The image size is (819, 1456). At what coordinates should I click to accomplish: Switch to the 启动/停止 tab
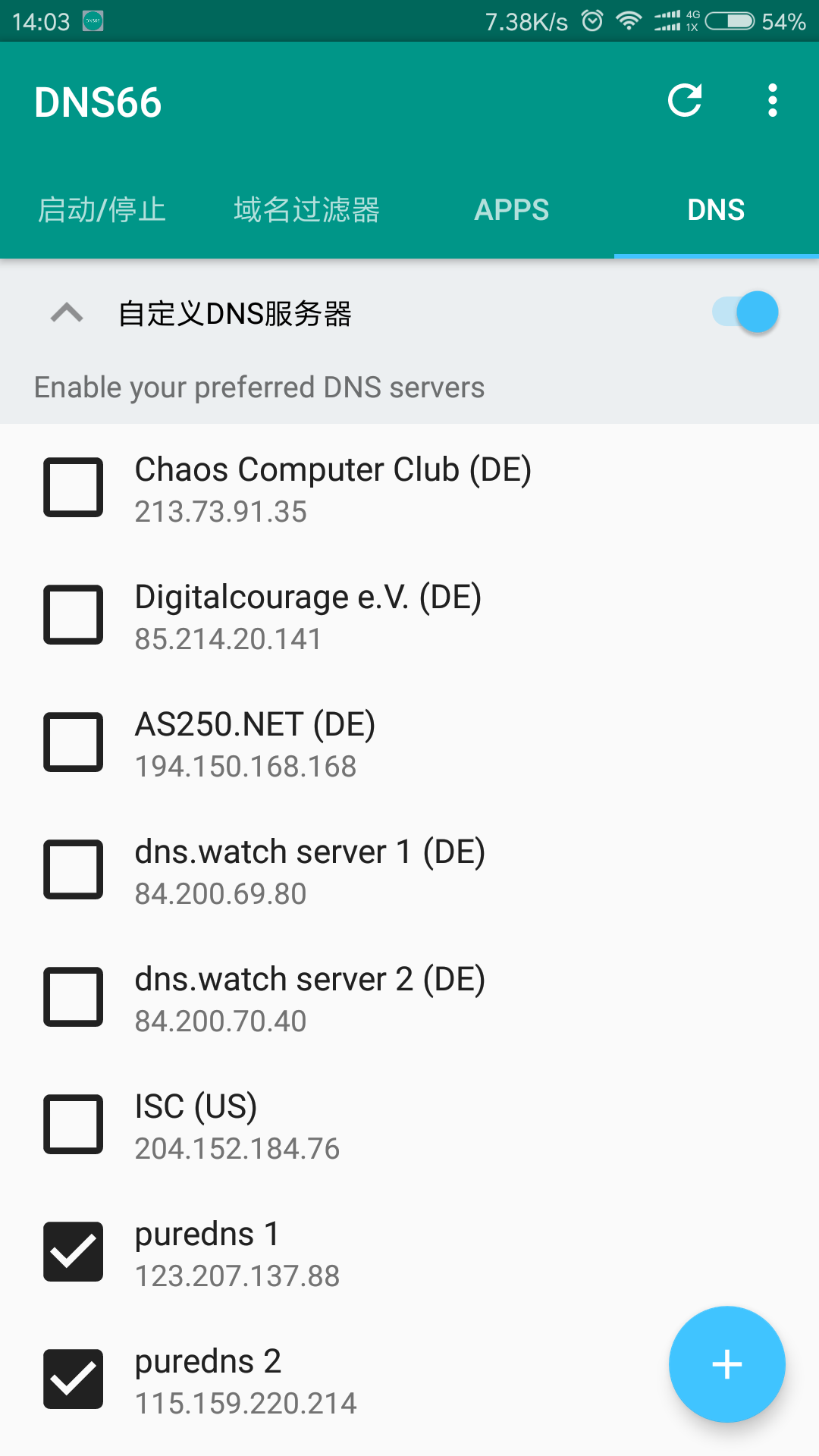tap(102, 210)
